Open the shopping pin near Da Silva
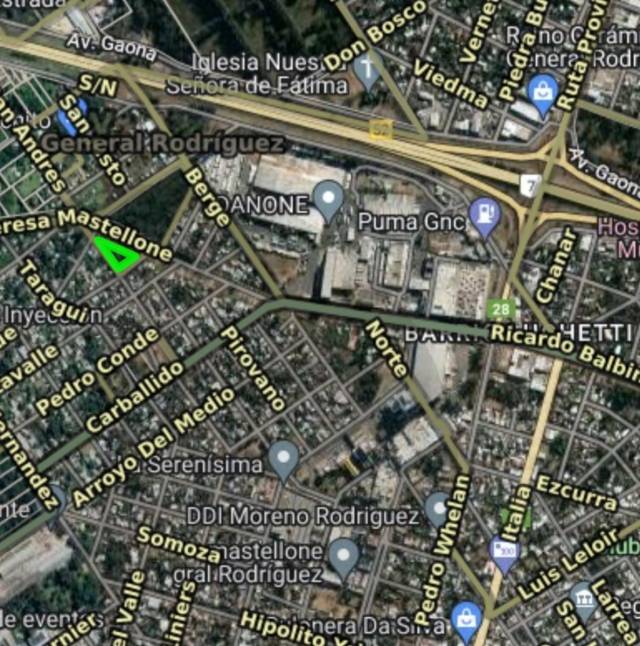 tap(466, 618)
